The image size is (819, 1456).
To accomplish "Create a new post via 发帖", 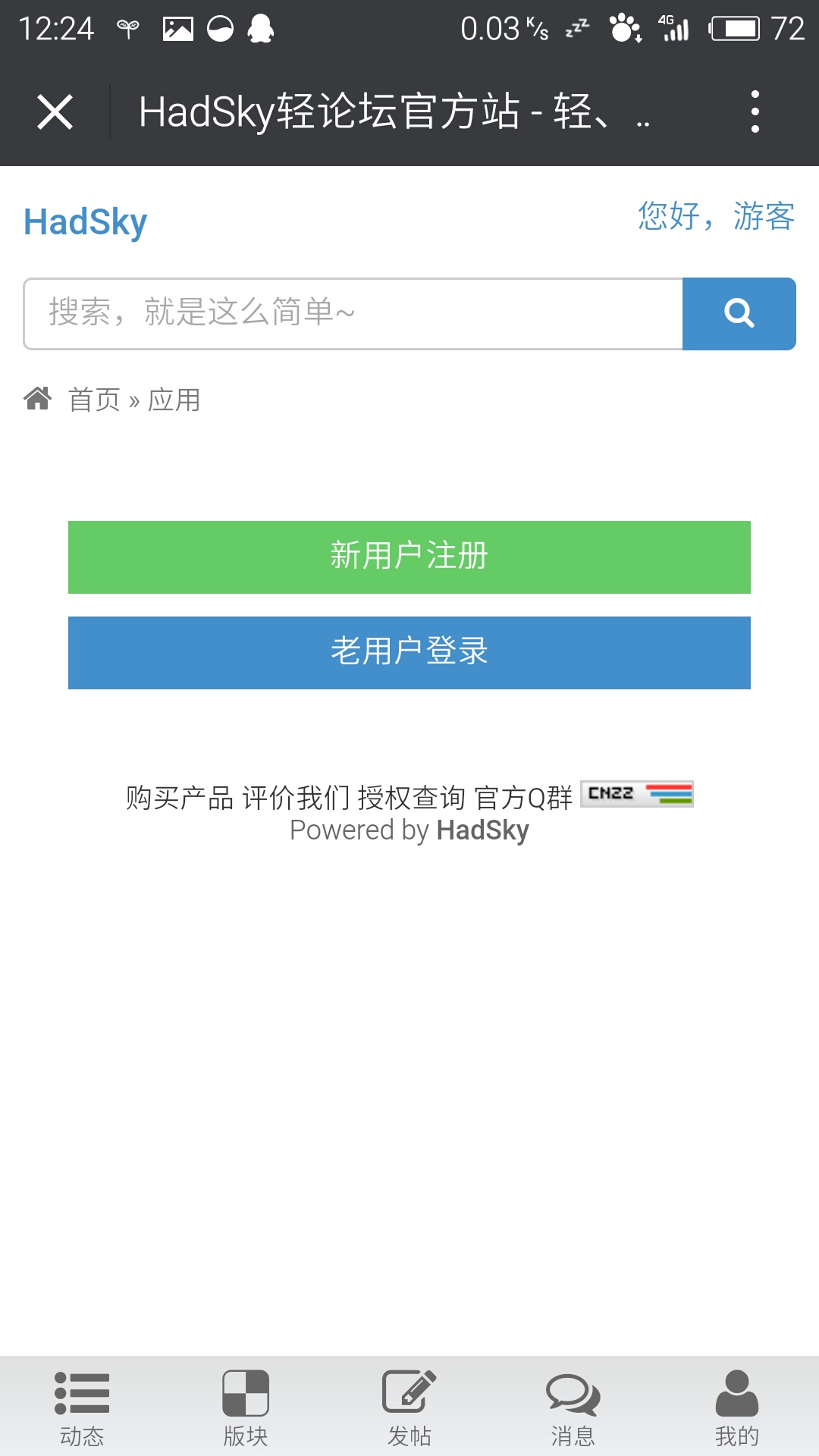I will tap(409, 1407).
